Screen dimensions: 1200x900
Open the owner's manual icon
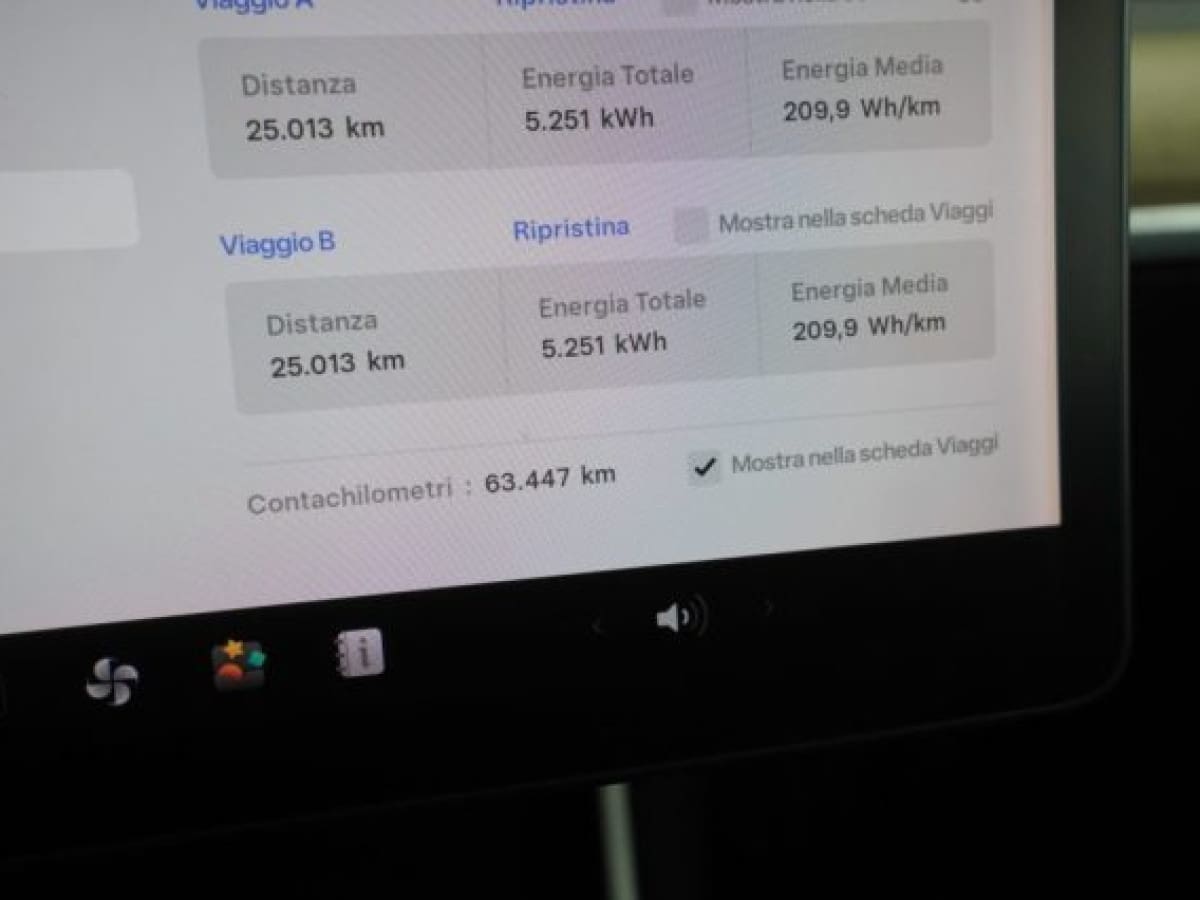click(x=360, y=653)
